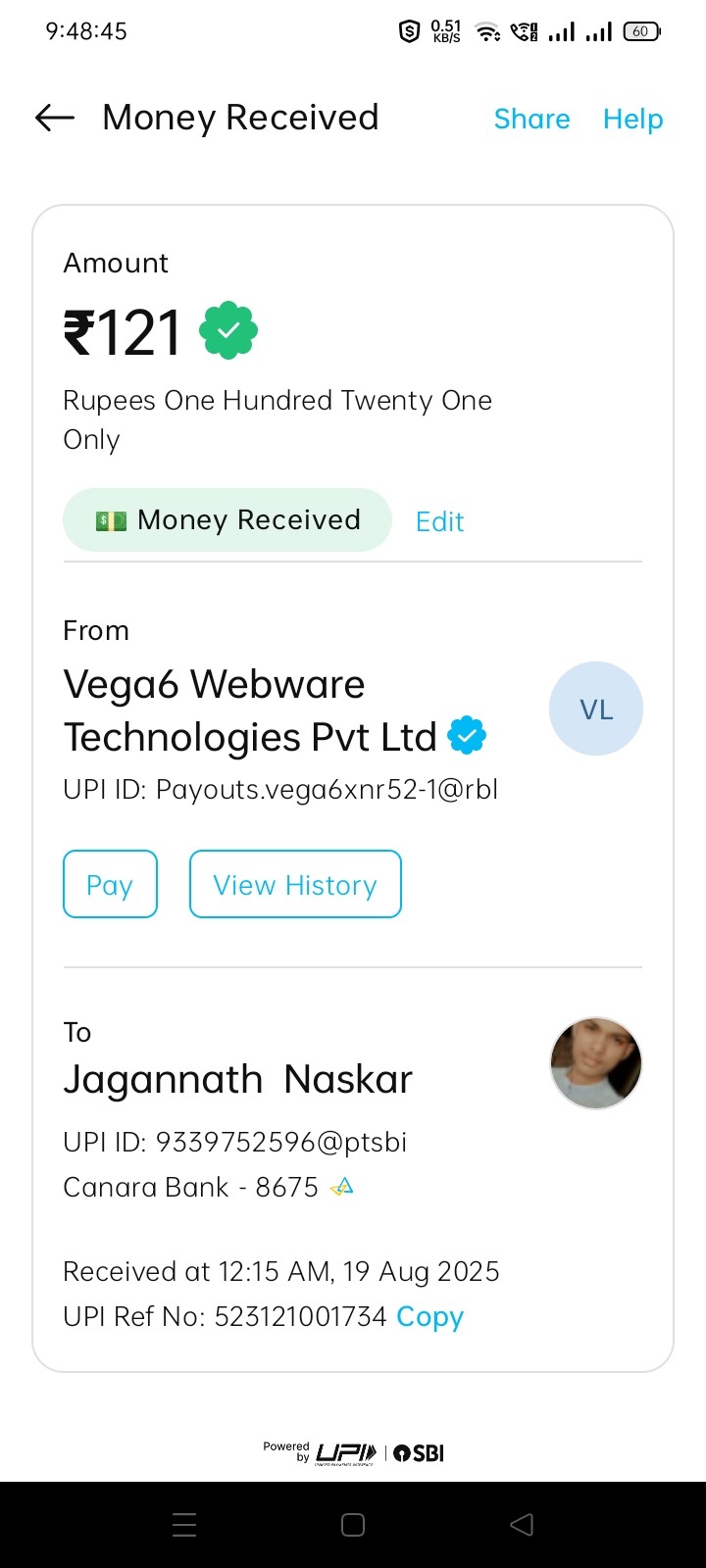The height and width of the screenshot is (1568, 706).
Task: Open the VL sender avatar
Action: (595, 709)
